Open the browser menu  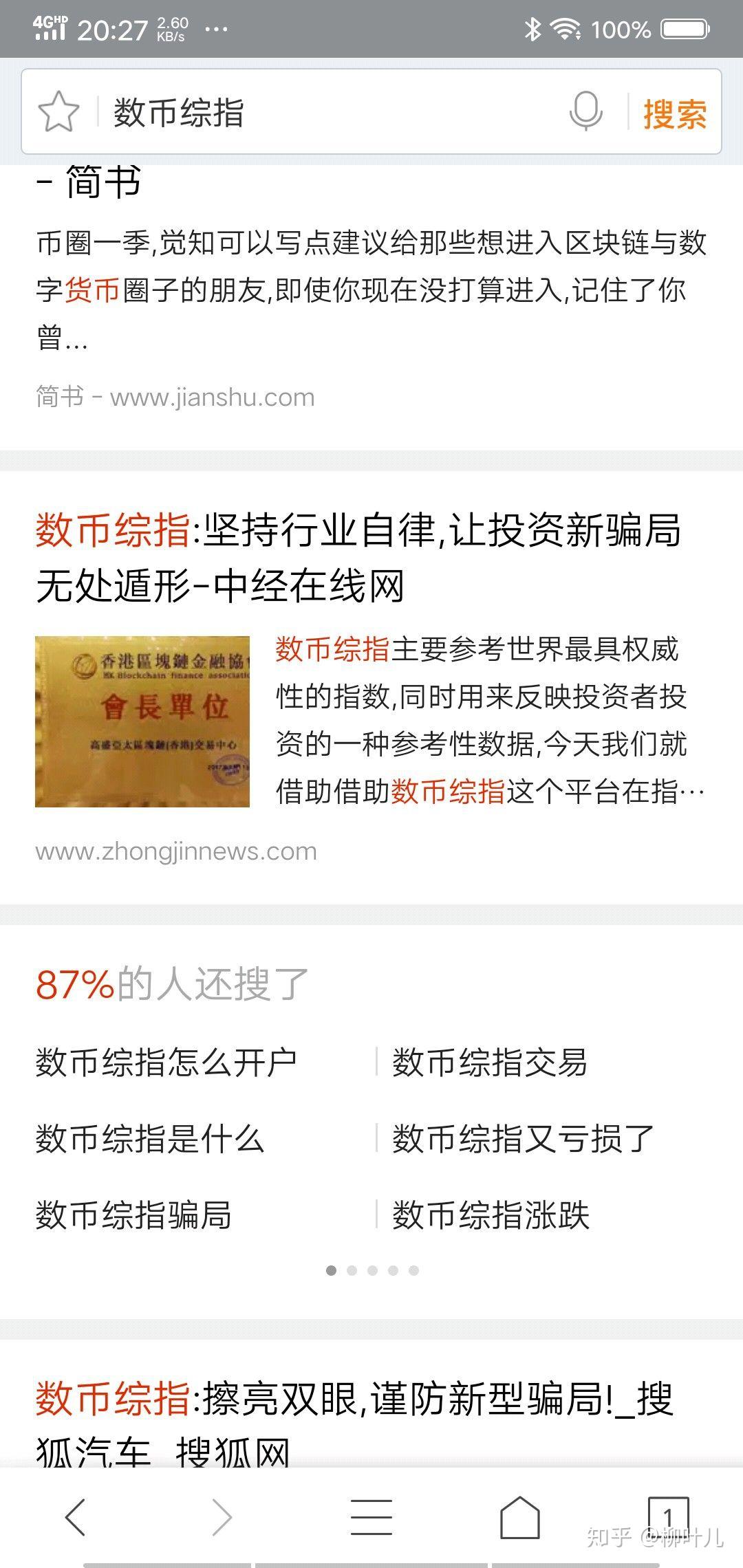coord(371,1516)
